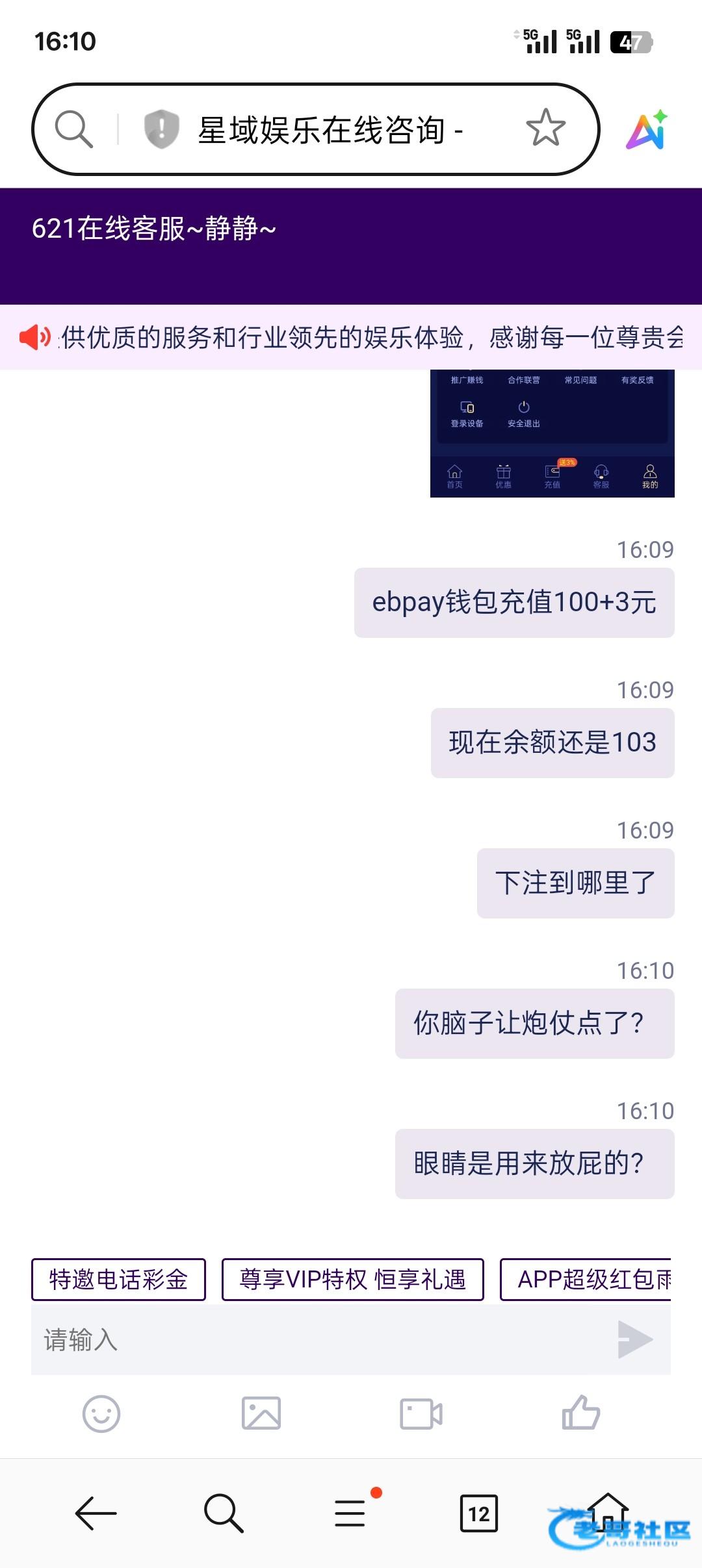Viewport: 702px width, 1568px height.
Task: Open the AI assistant icon
Action: coord(647,129)
